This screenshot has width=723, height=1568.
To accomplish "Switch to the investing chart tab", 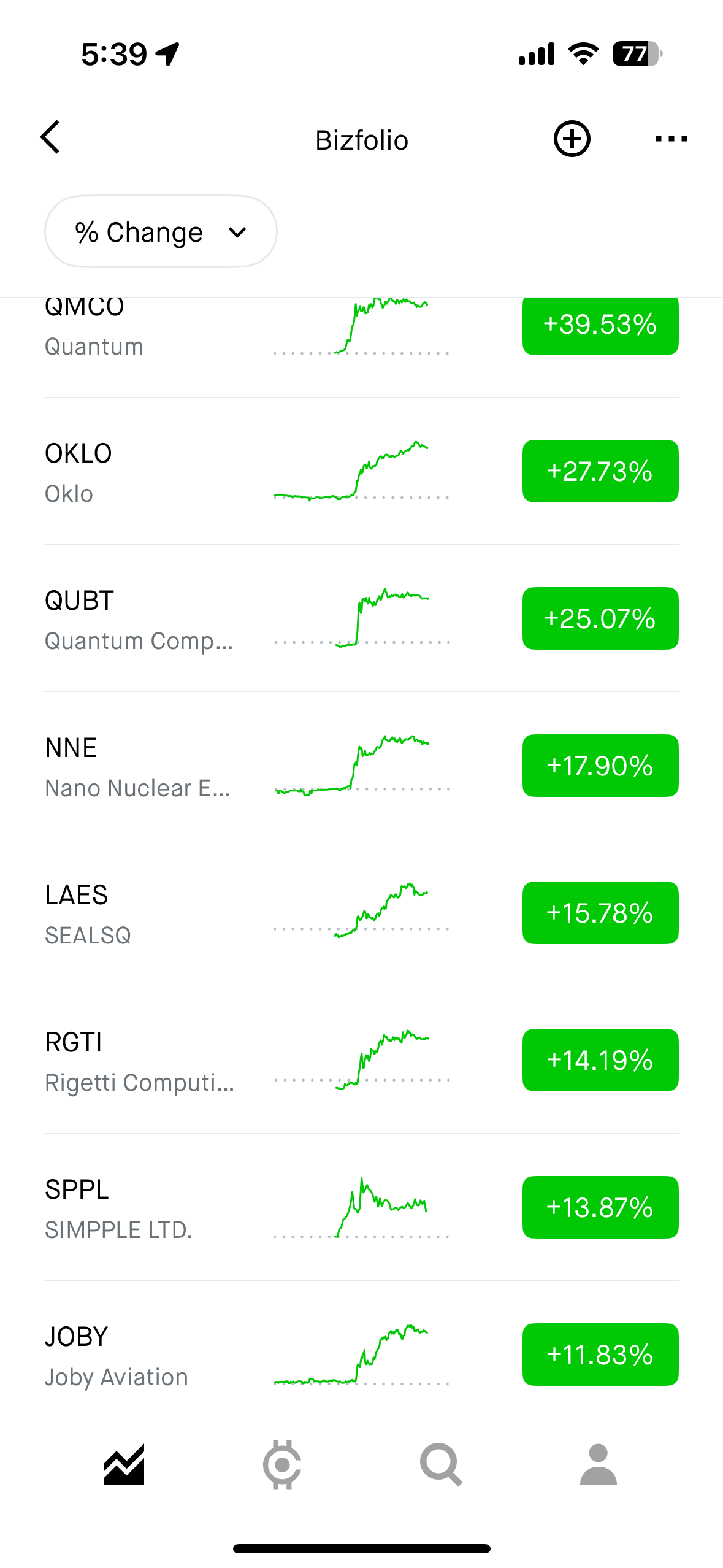I will (124, 1465).
